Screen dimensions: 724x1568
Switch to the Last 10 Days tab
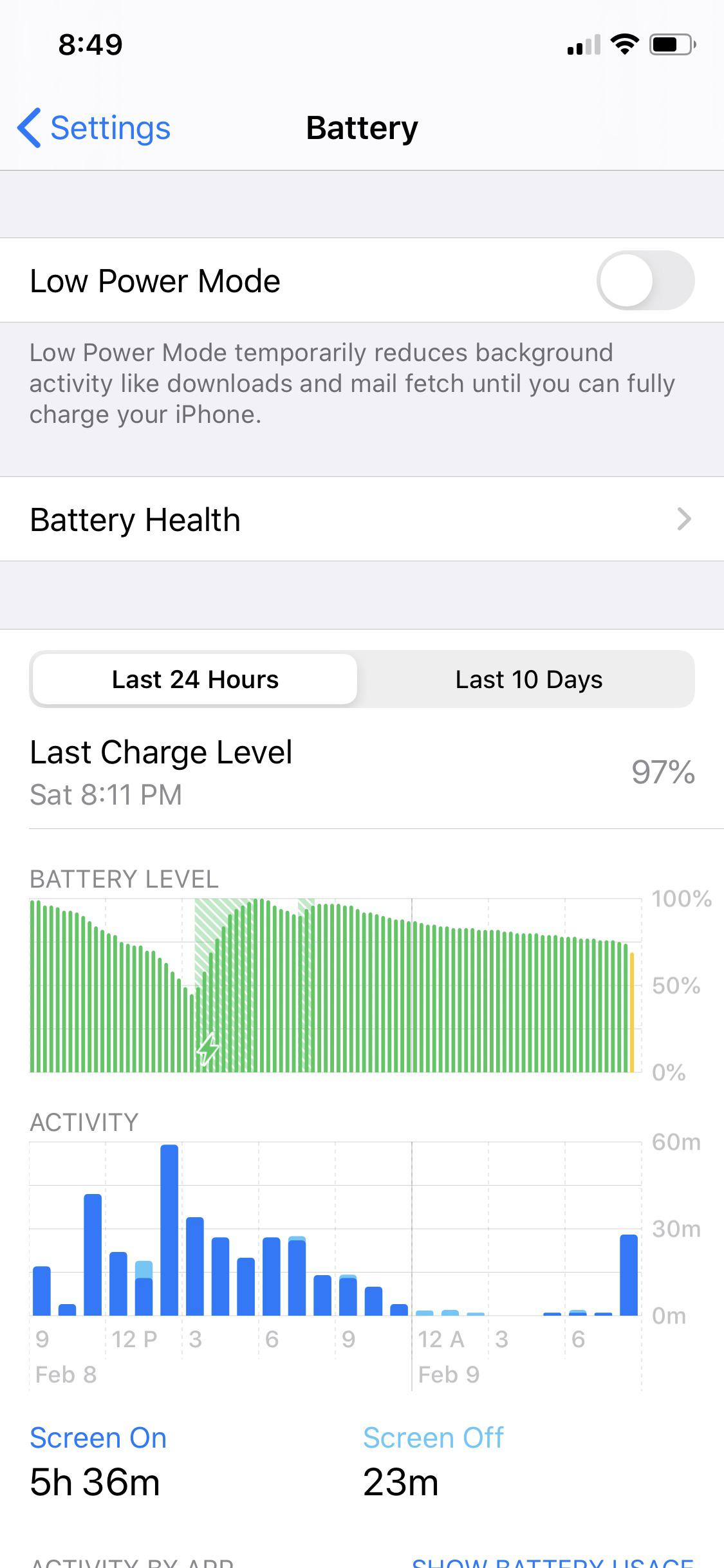tap(529, 679)
